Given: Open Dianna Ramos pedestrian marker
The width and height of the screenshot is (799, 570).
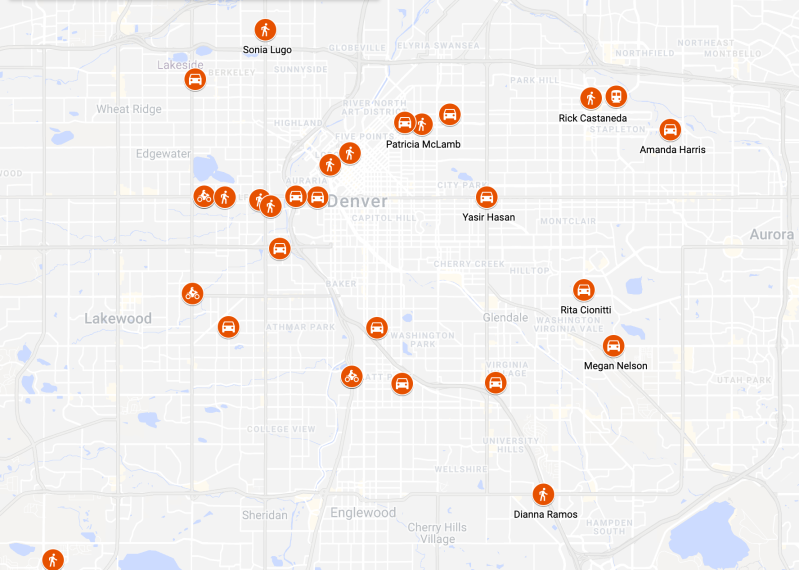Looking at the screenshot, I should click(543, 494).
